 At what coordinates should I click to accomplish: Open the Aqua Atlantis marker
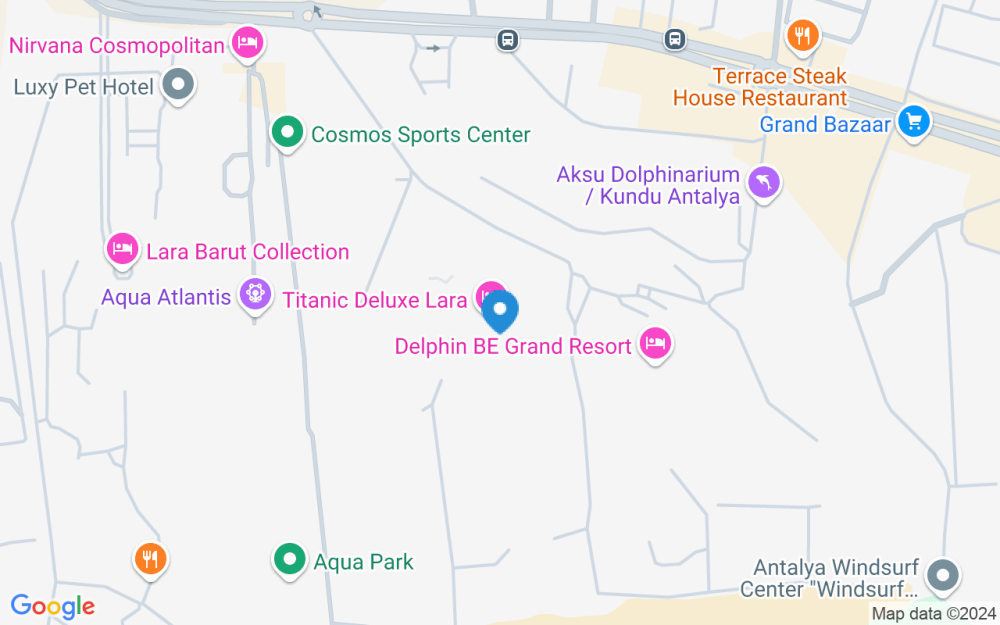click(x=255, y=295)
